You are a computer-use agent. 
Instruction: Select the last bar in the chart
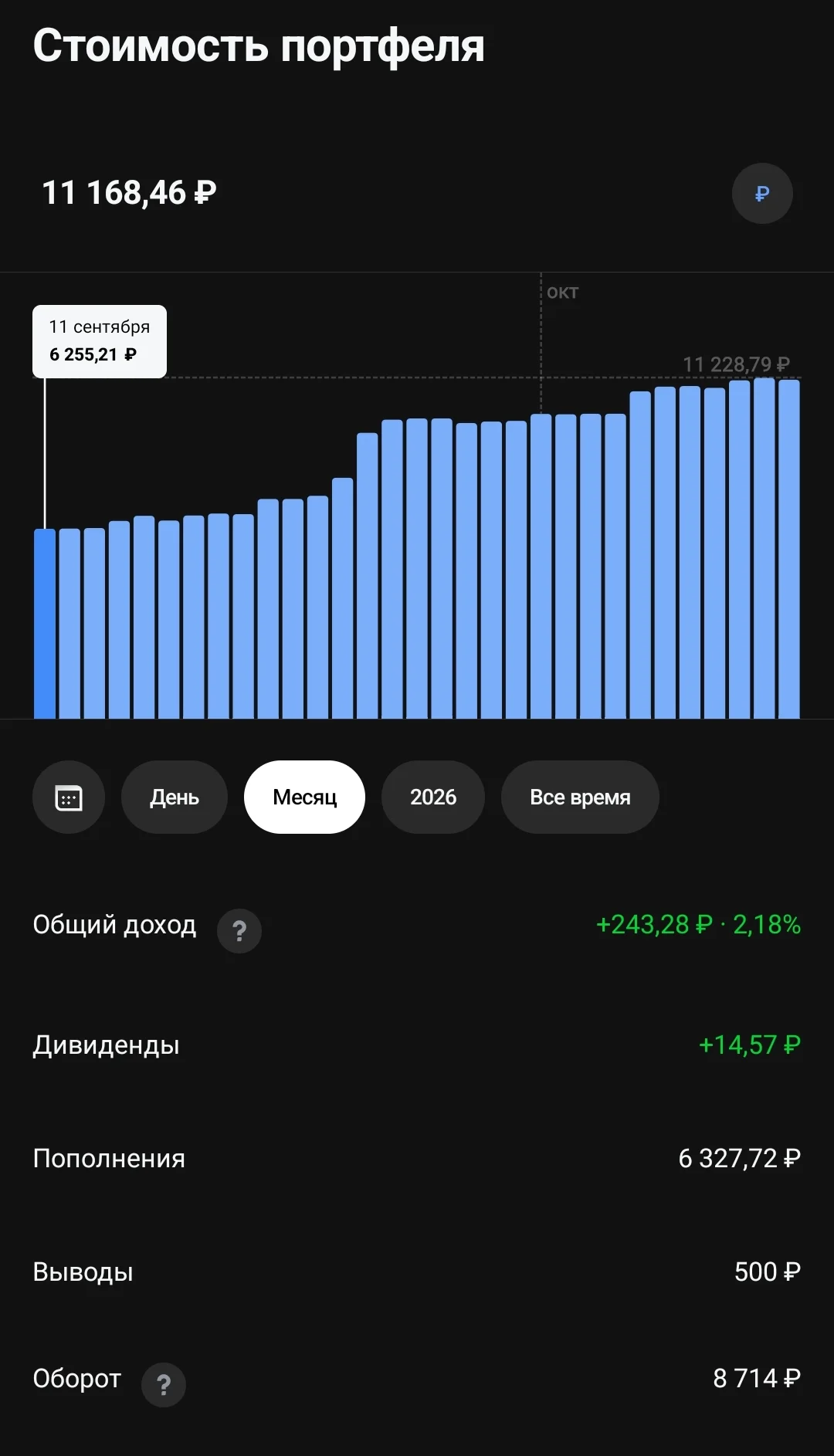click(789, 549)
